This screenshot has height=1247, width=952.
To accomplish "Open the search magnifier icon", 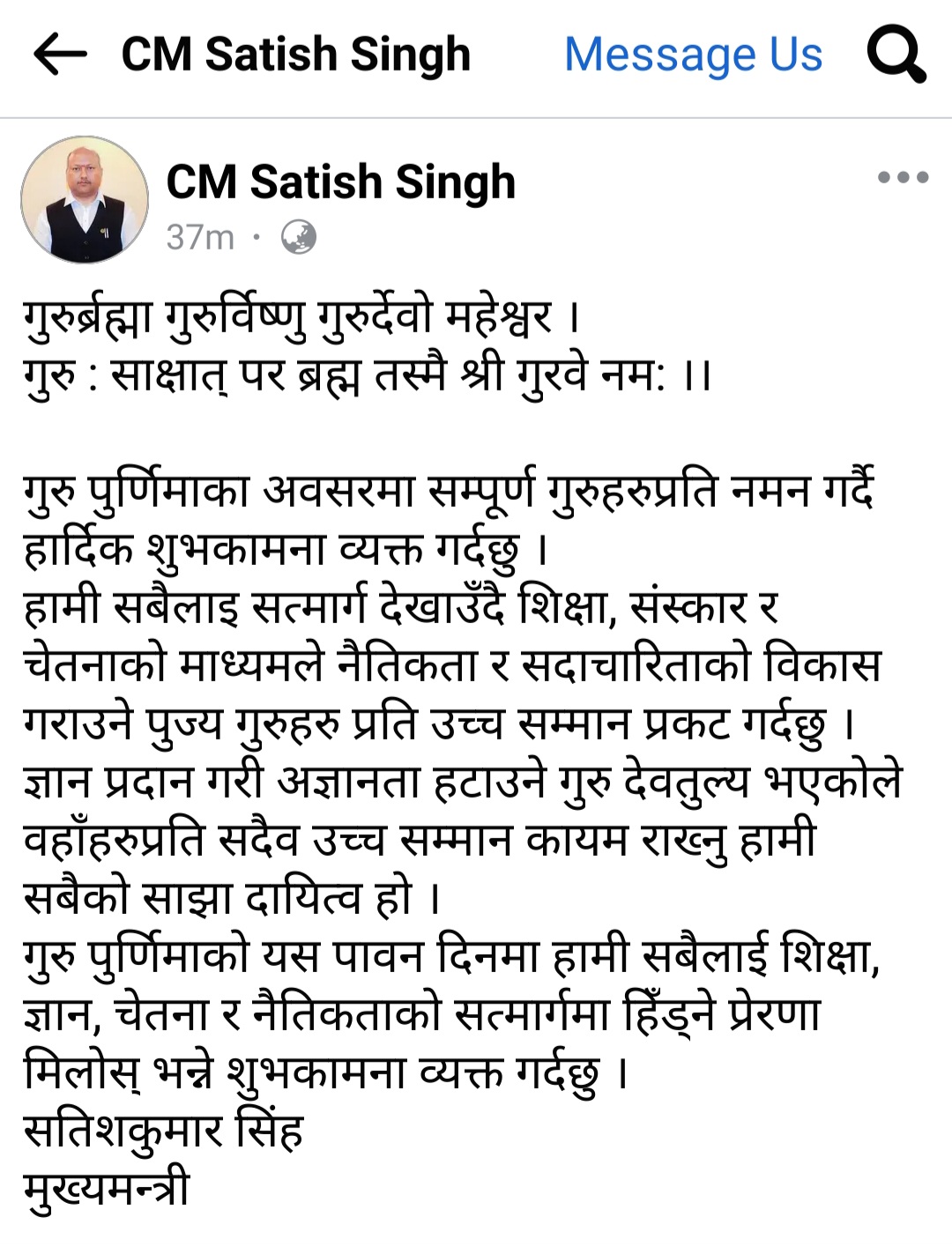I will click(896, 55).
